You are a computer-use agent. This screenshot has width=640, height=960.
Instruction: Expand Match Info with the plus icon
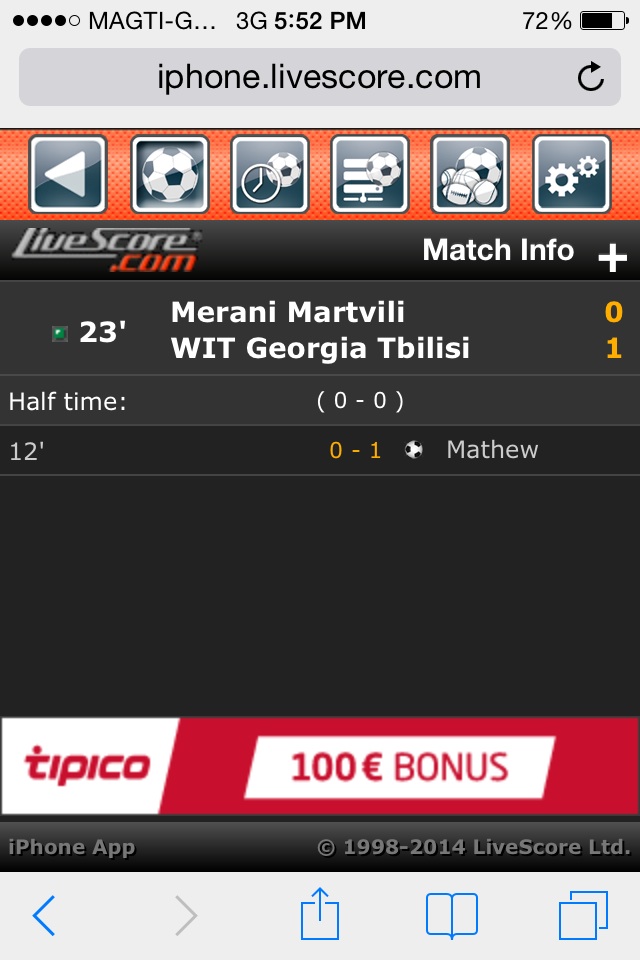coord(612,259)
